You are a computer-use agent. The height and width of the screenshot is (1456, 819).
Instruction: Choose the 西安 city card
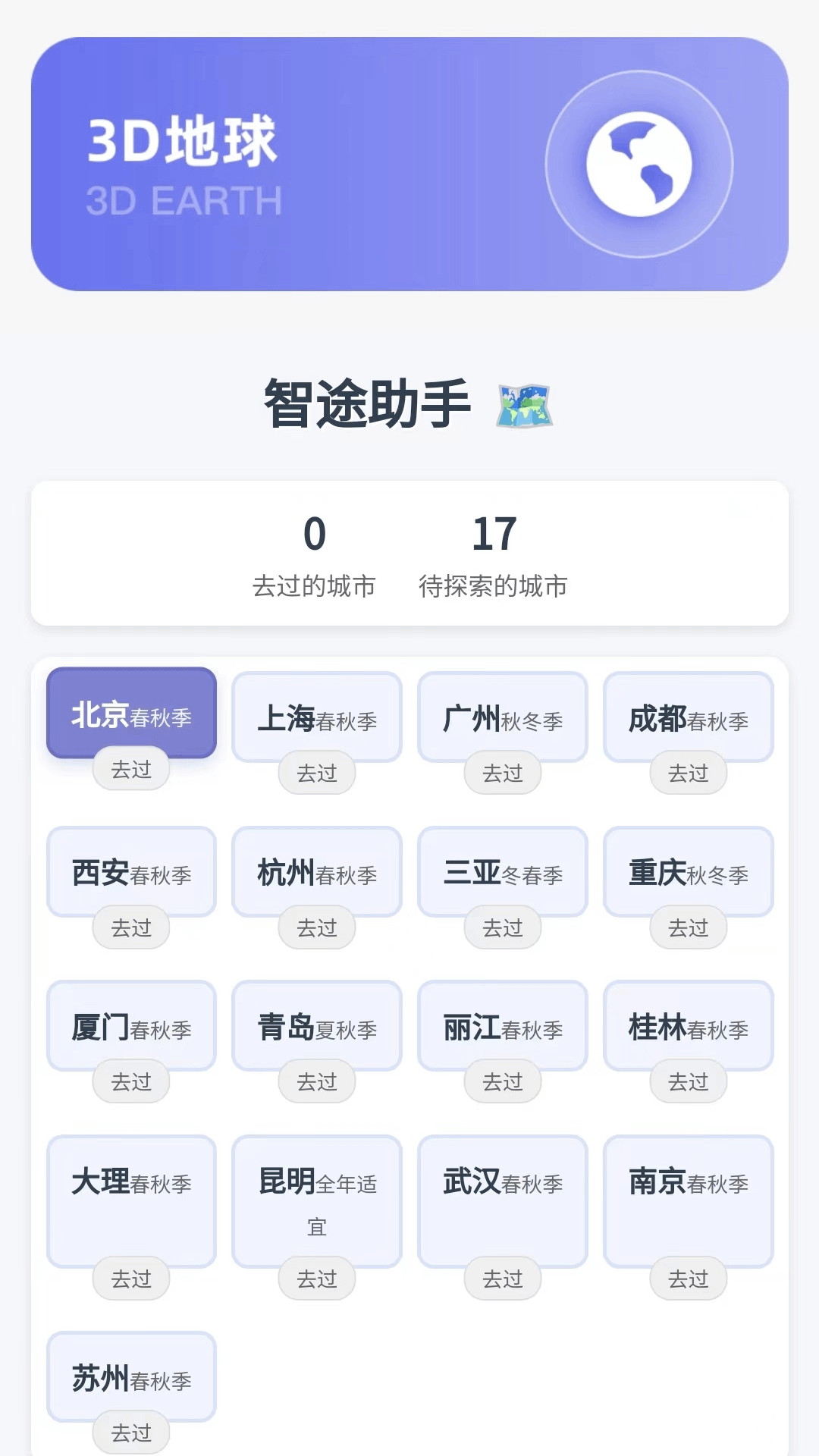(131, 871)
